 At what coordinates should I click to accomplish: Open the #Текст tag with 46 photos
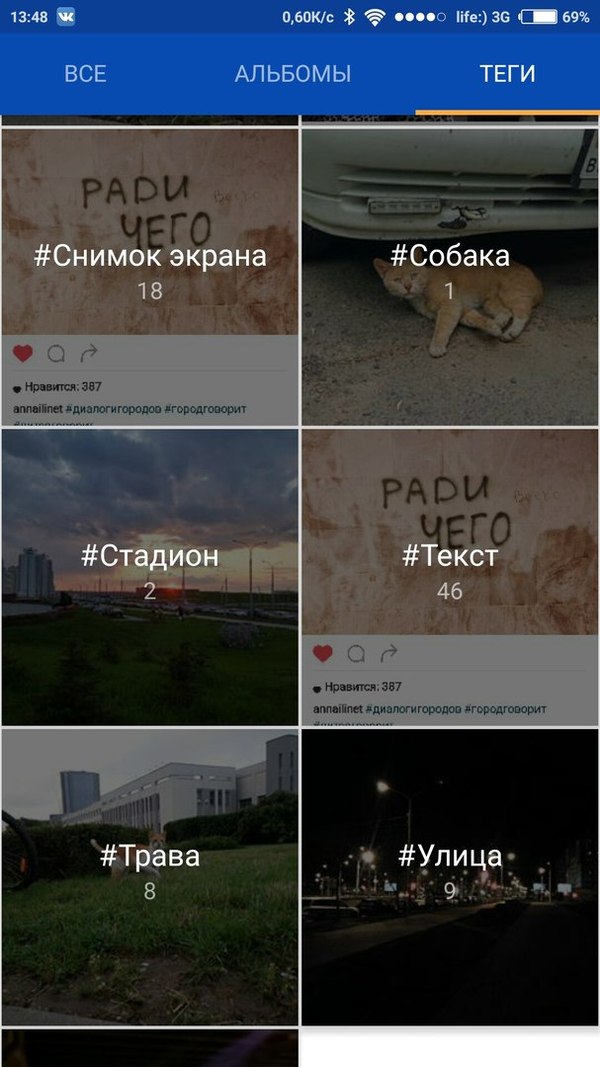[x=450, y=575]
